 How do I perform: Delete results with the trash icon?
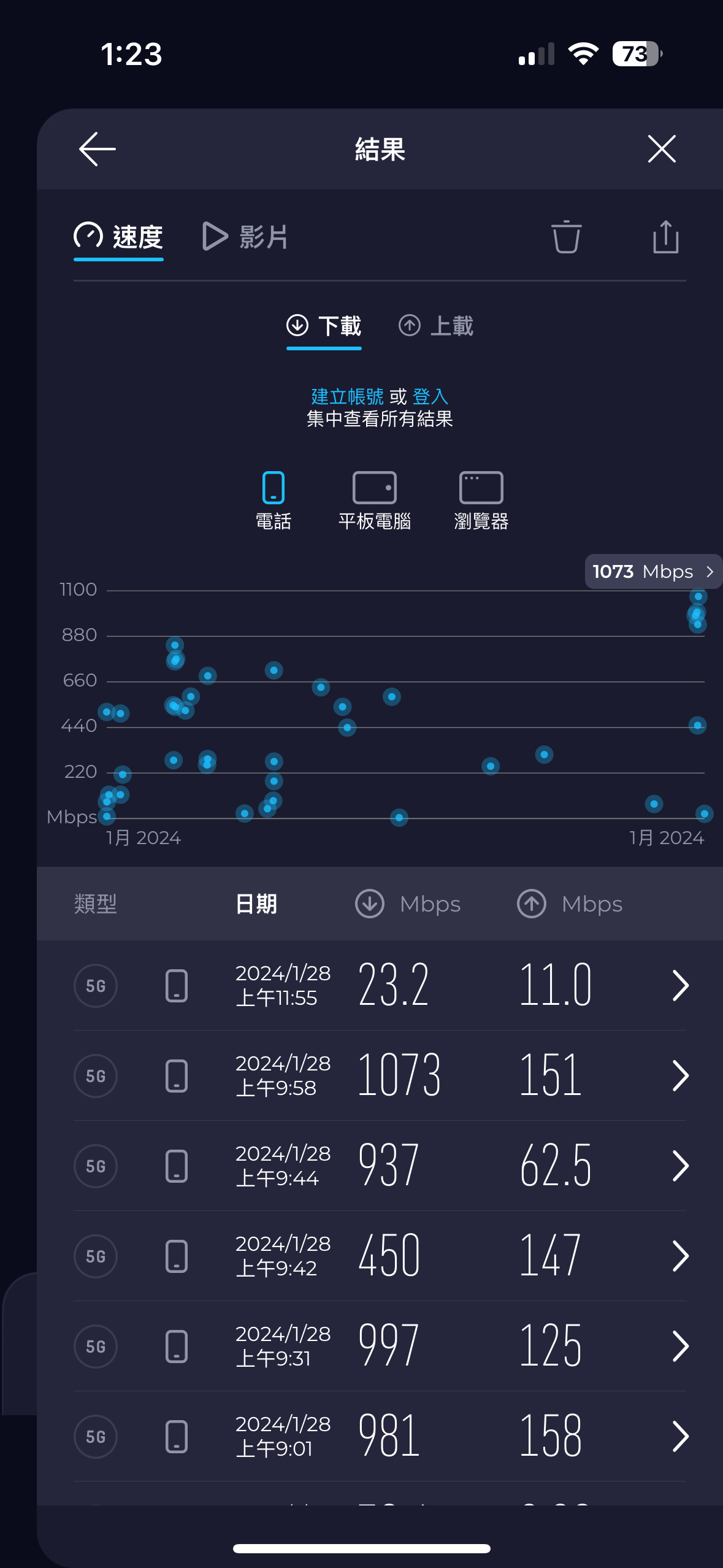(x=566, y=237)
